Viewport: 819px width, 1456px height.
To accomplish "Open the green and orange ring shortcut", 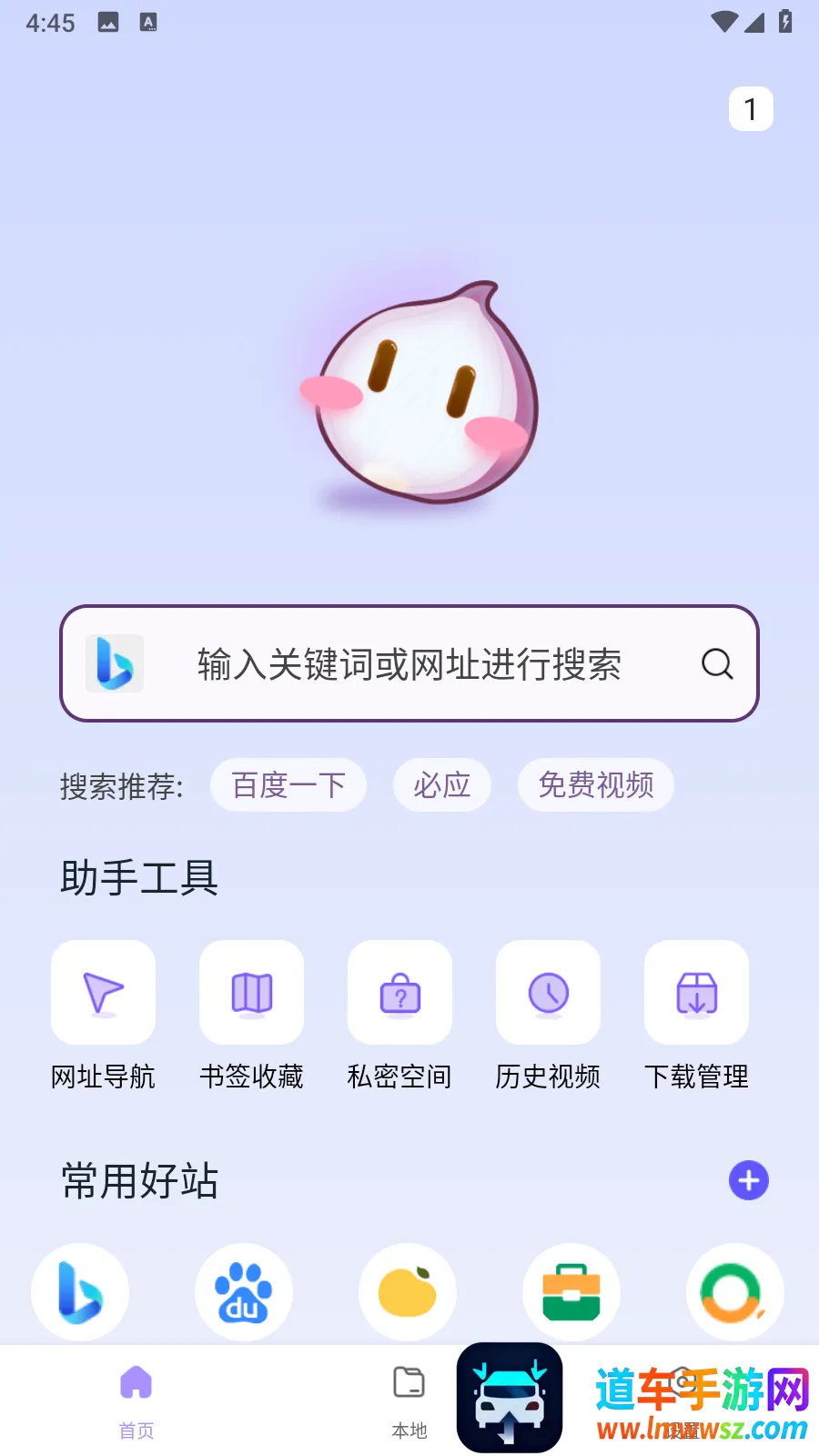I will coord(734,1292).
